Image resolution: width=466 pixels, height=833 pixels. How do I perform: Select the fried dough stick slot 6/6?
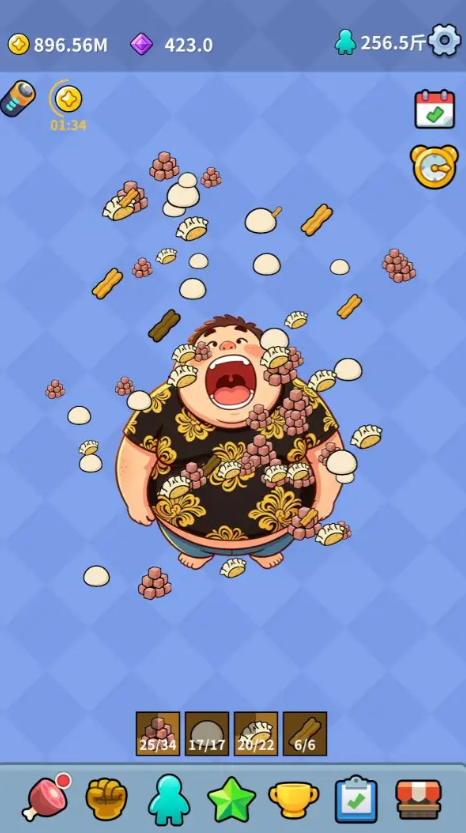tap(304, 734)
